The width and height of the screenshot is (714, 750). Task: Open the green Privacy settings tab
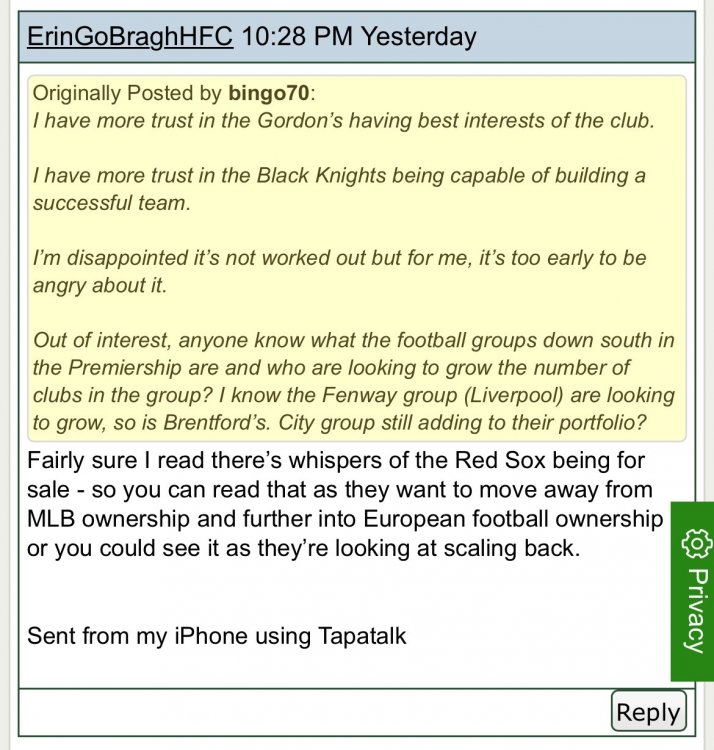pyautogui.click(x=693, y=592)
